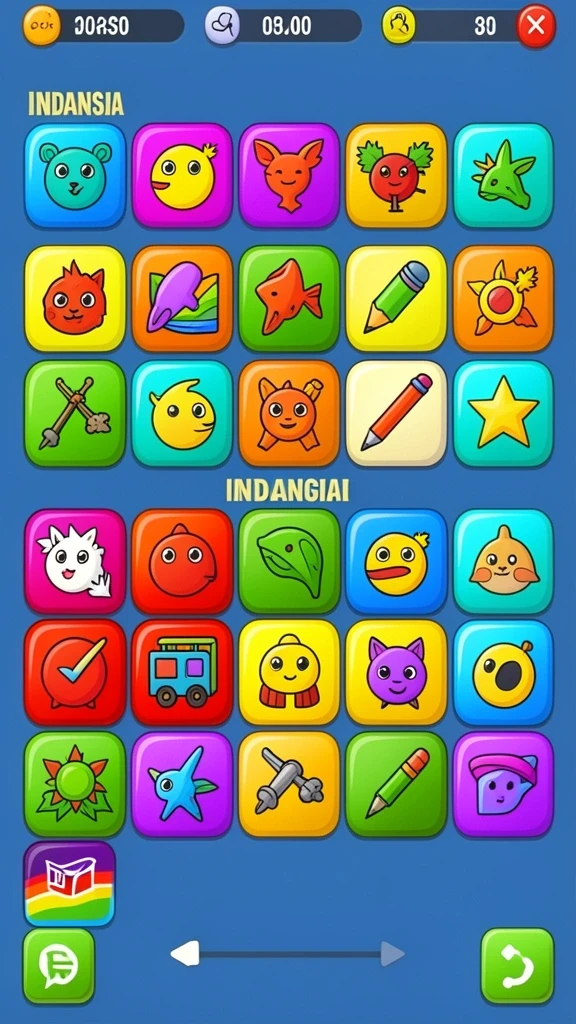Go to next page with right arrow
This screenshot has height=1024, width=576.
coord(392,954)
